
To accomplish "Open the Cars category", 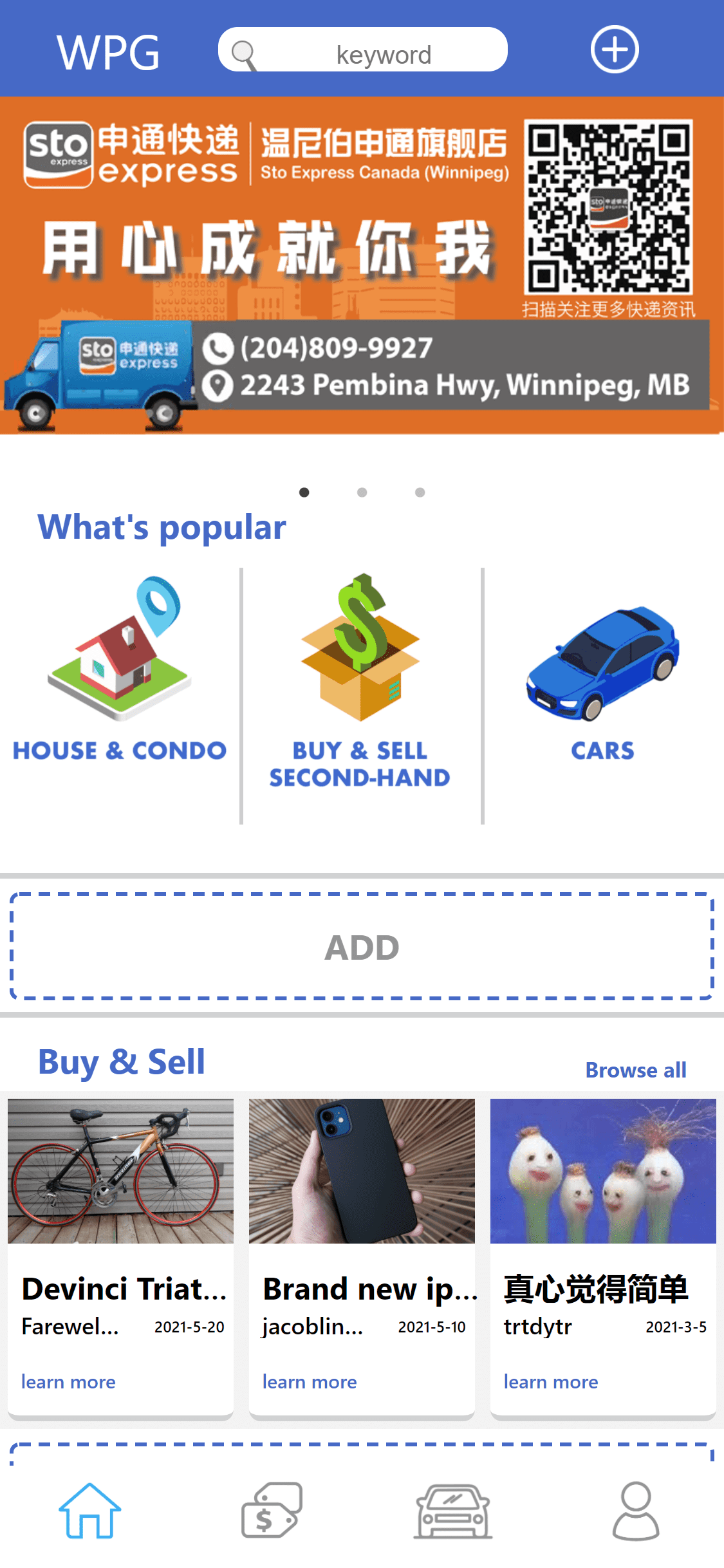I will click(602, 682).
